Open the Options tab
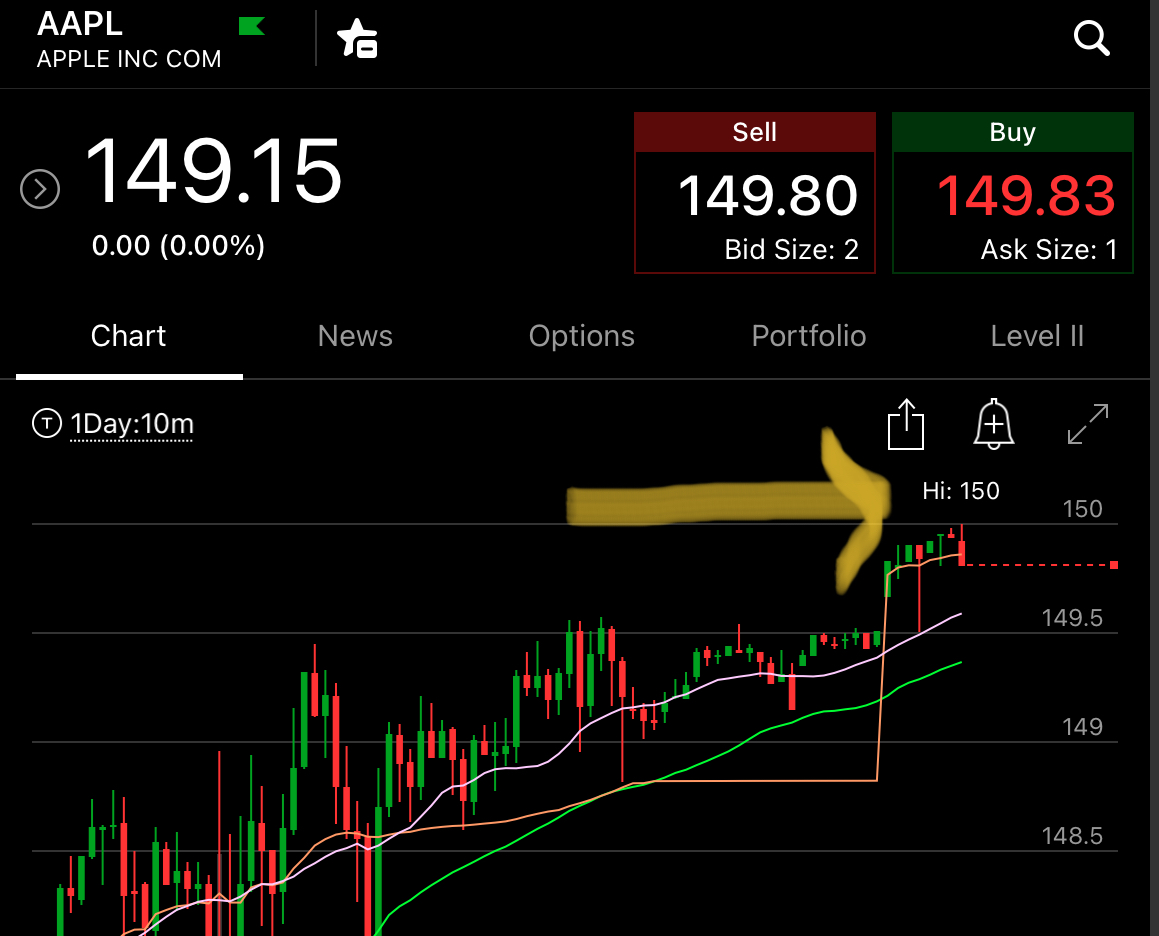Screen dimensions: 1159x936 tap(582, 336)
